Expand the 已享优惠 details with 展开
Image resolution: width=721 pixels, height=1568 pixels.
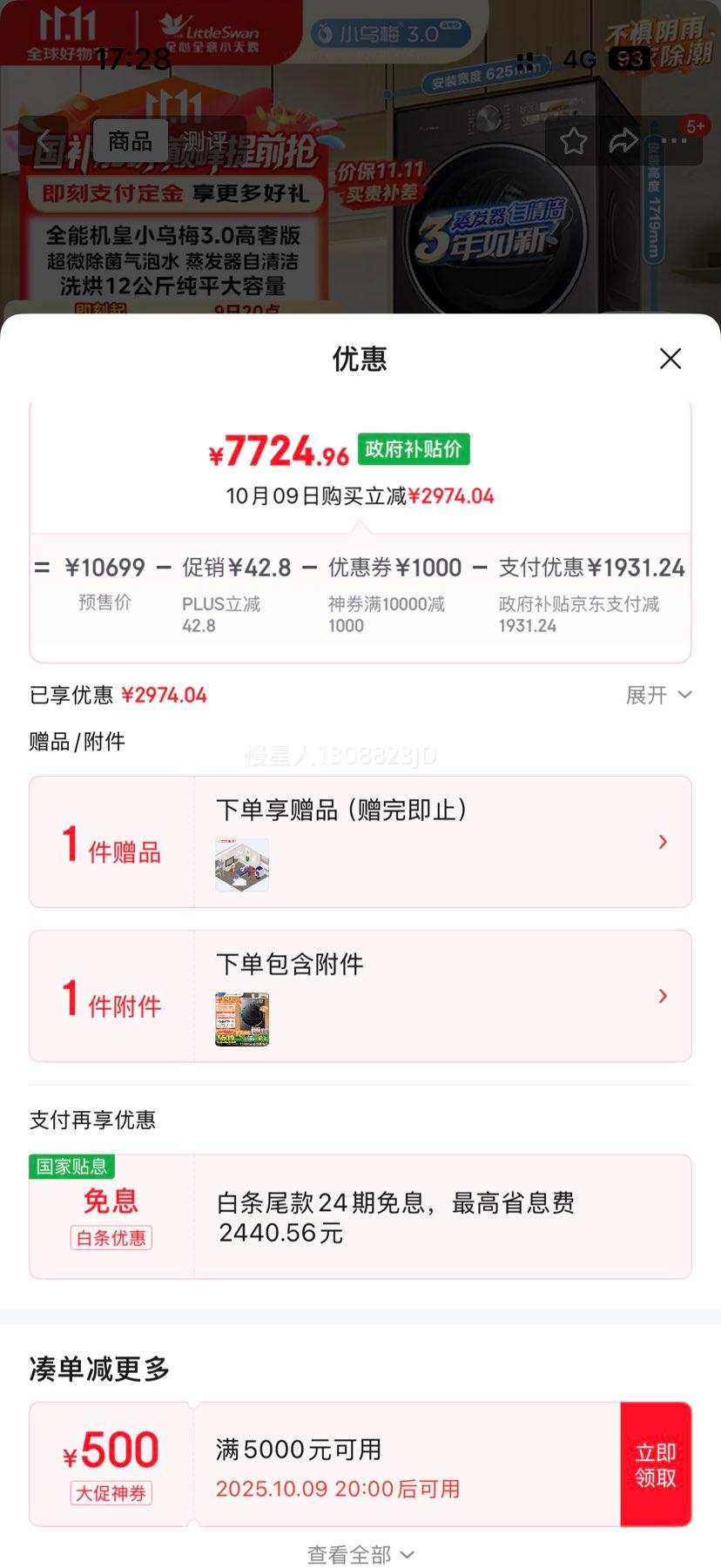658,695
